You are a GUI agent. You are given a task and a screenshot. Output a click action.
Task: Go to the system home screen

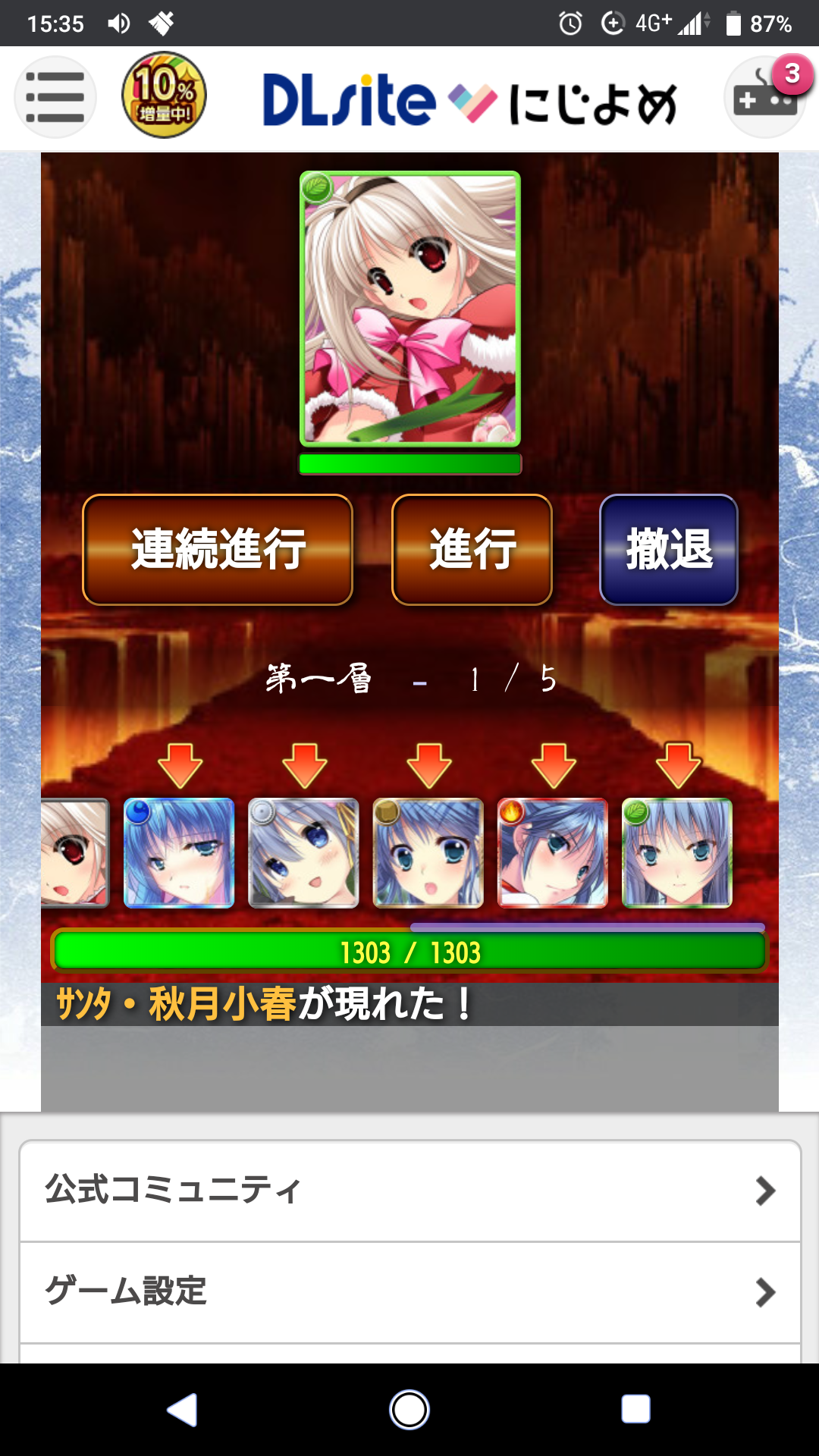point(409,1410)
